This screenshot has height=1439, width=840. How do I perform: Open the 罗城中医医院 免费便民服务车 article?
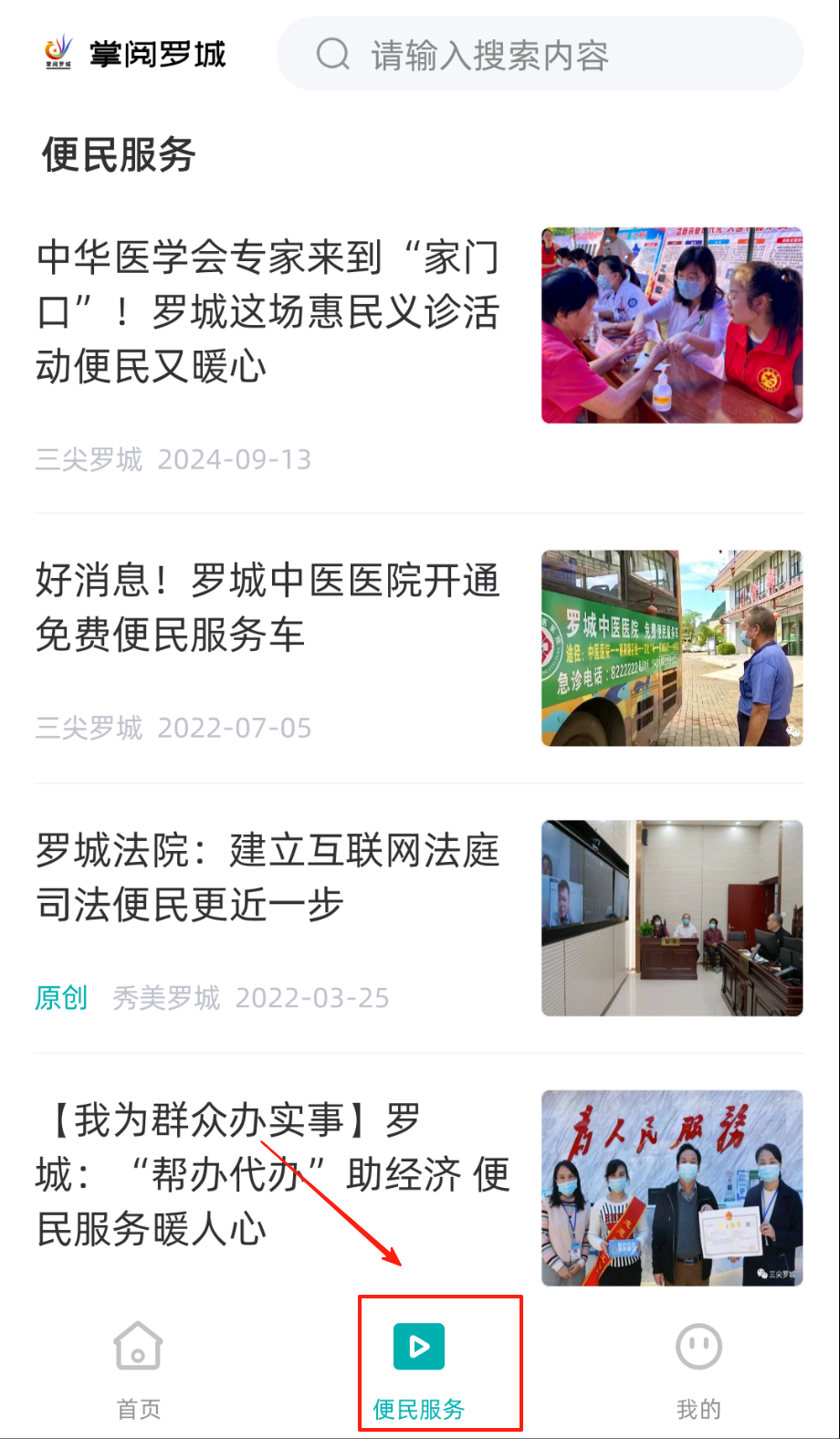(x=268, y=607)
